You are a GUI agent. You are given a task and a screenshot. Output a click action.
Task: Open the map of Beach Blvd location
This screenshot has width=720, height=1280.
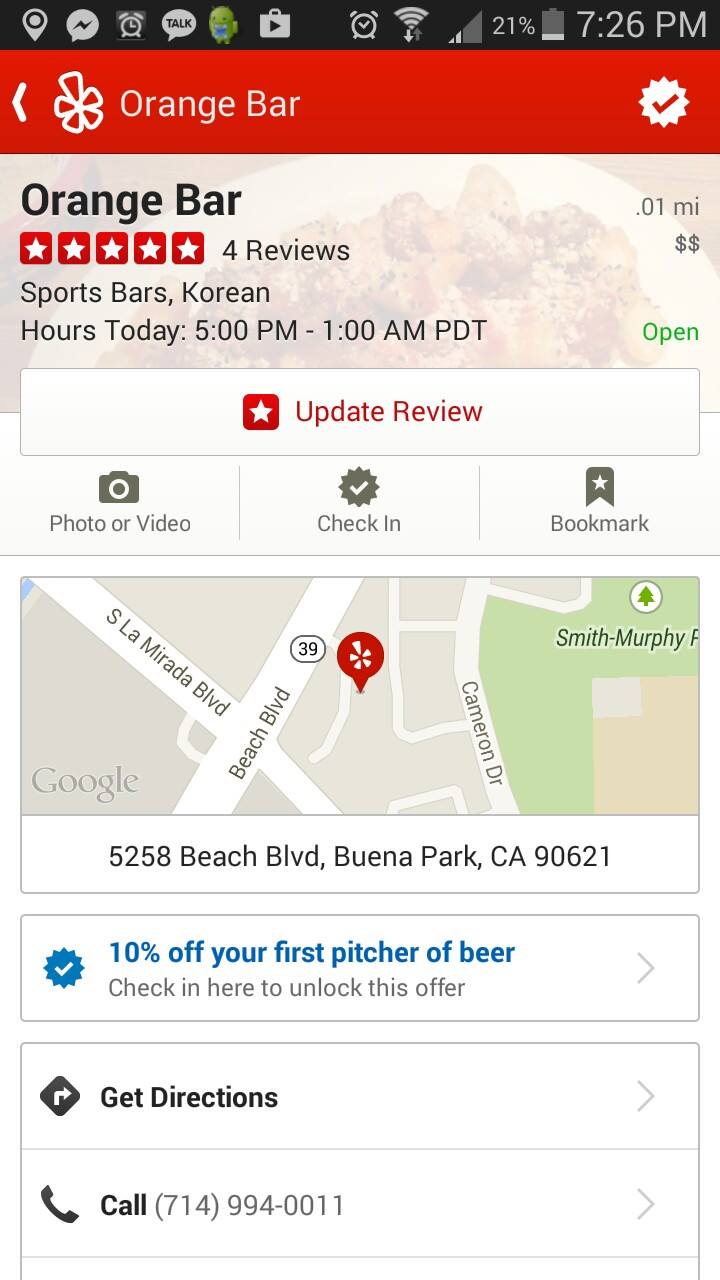tap(360, 696)
